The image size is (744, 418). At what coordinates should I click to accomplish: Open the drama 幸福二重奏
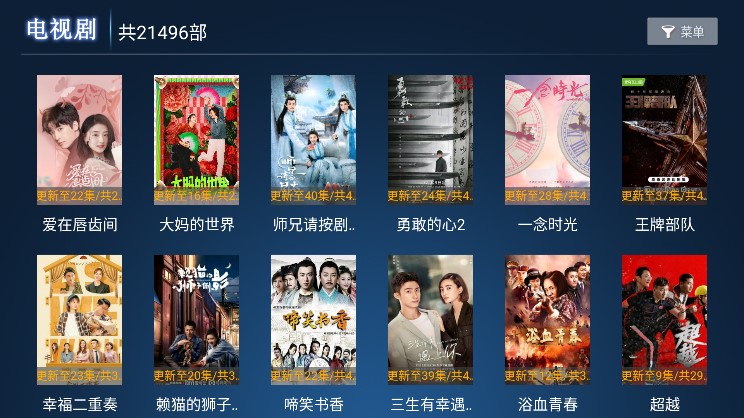(79, 320)
